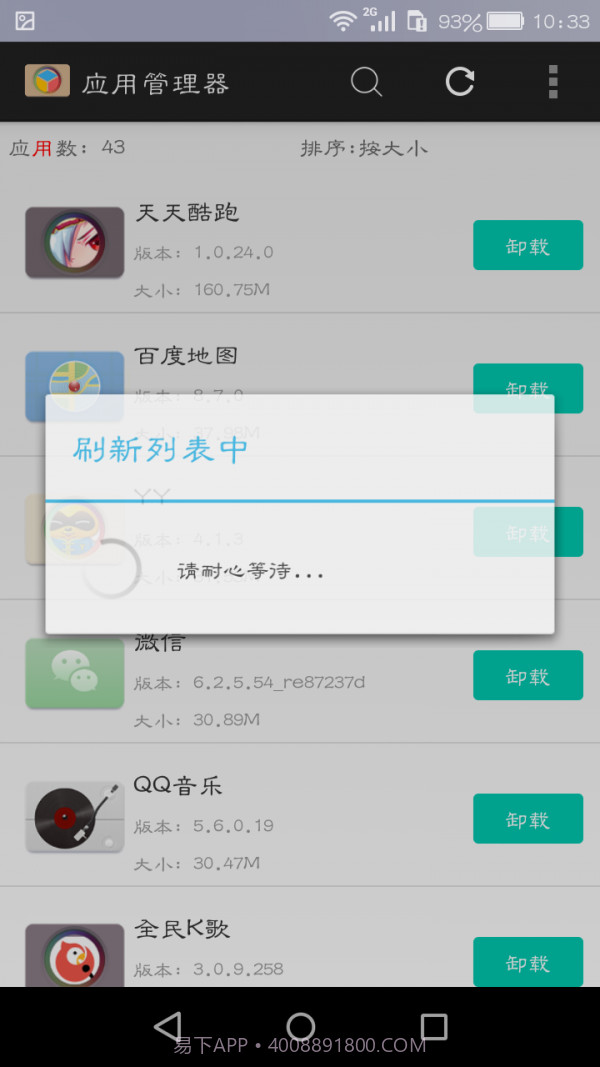
Task: Go back with the system back button
Action: (168, 1026)
